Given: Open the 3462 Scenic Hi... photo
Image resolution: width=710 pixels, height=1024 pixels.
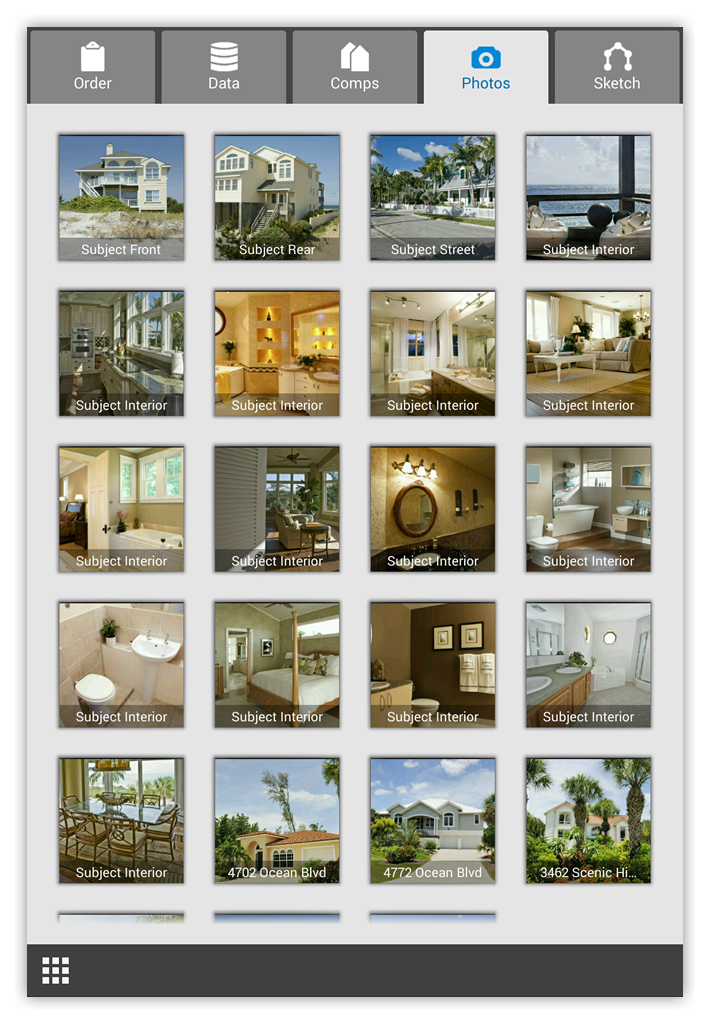Looking at the screenshot, I should (x=588, y=820).
